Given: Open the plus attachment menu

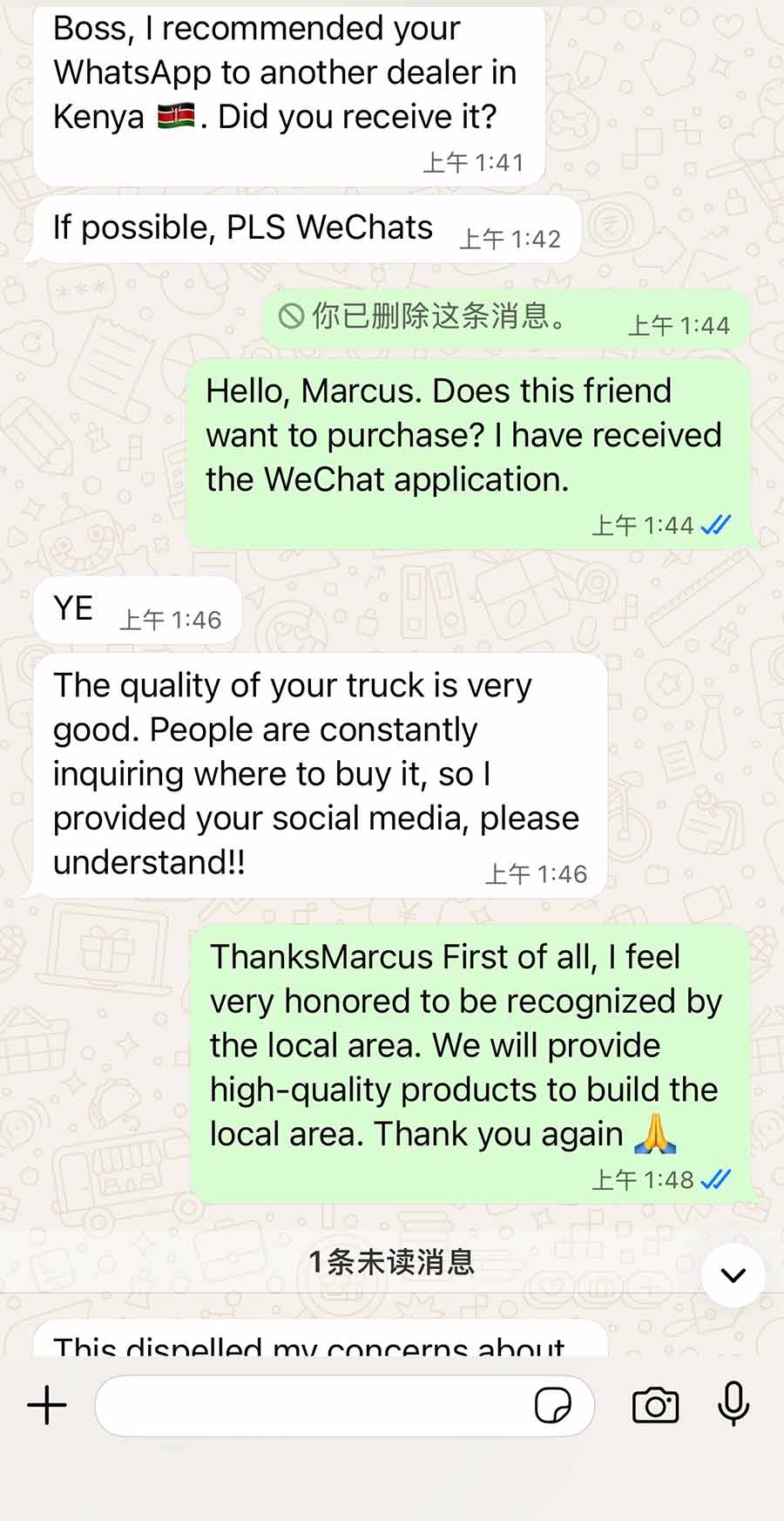Looking at the screenshot, I should (47, 1406).
